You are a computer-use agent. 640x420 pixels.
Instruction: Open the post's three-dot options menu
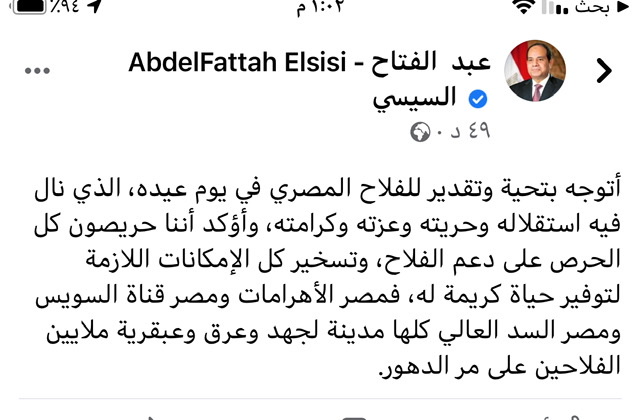tap(36, 72)
